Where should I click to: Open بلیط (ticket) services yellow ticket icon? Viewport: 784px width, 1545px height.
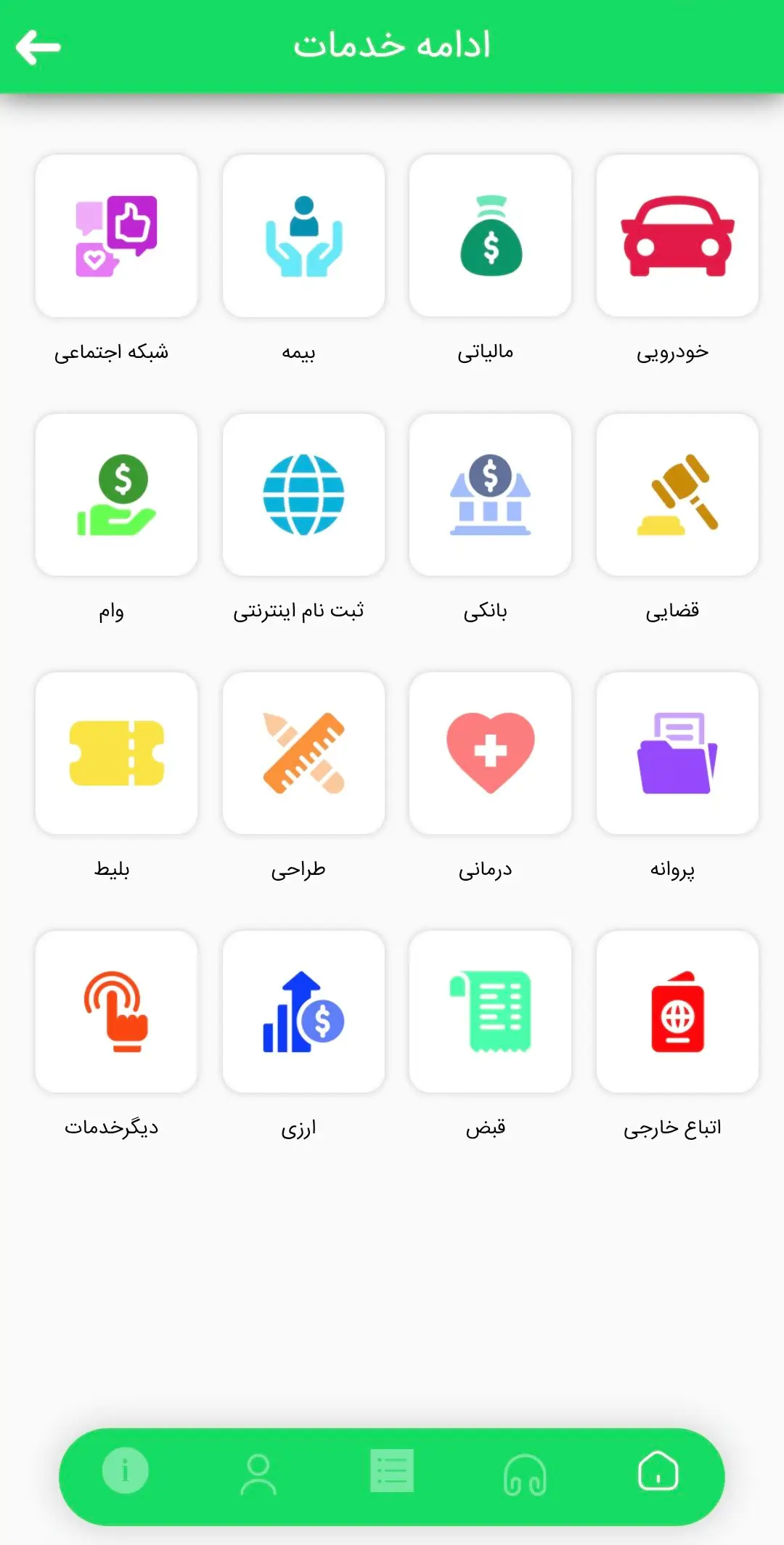point(117,754)
